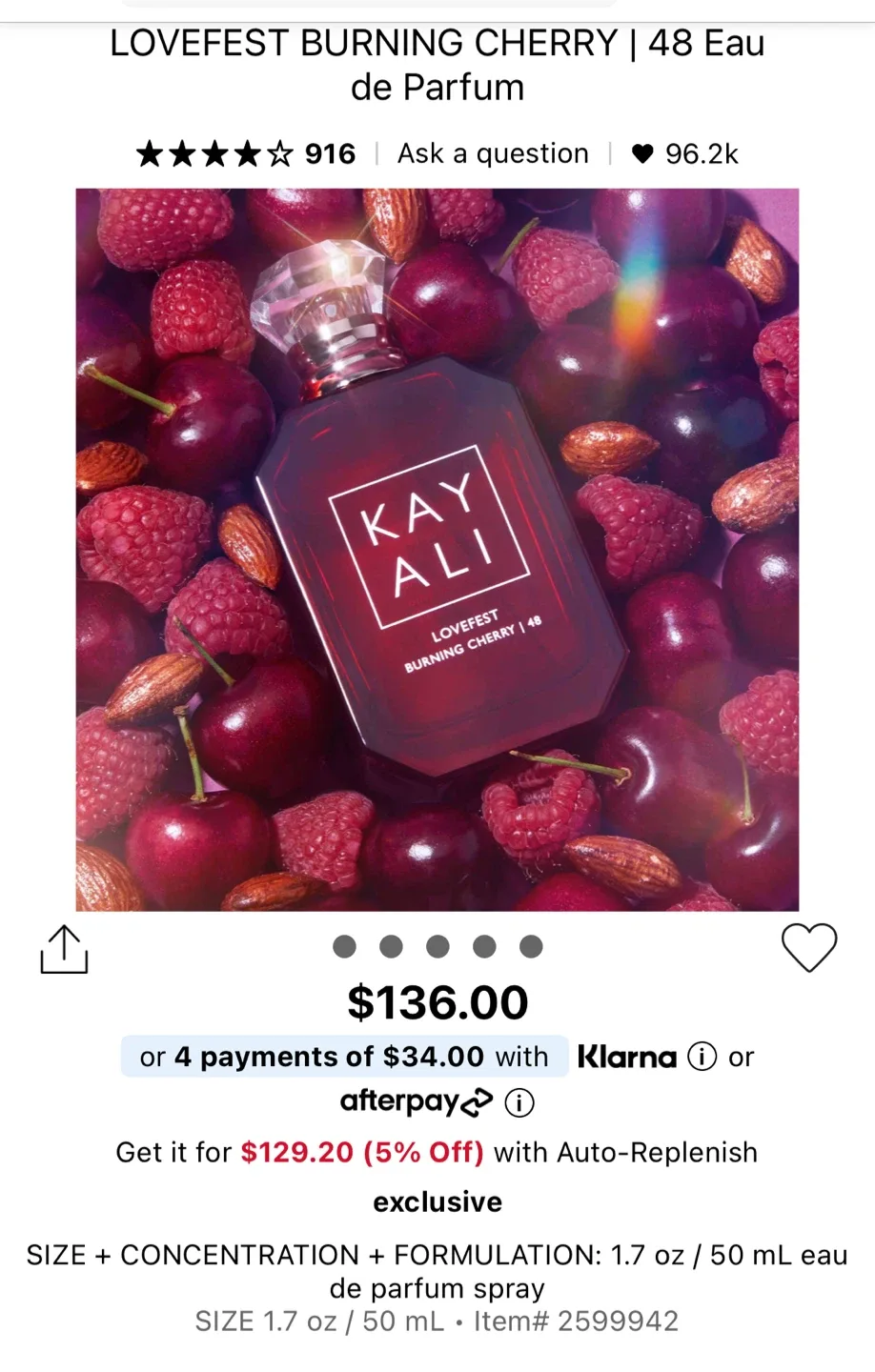Open the Klarna info circle icon

(x=702, y=1057)
